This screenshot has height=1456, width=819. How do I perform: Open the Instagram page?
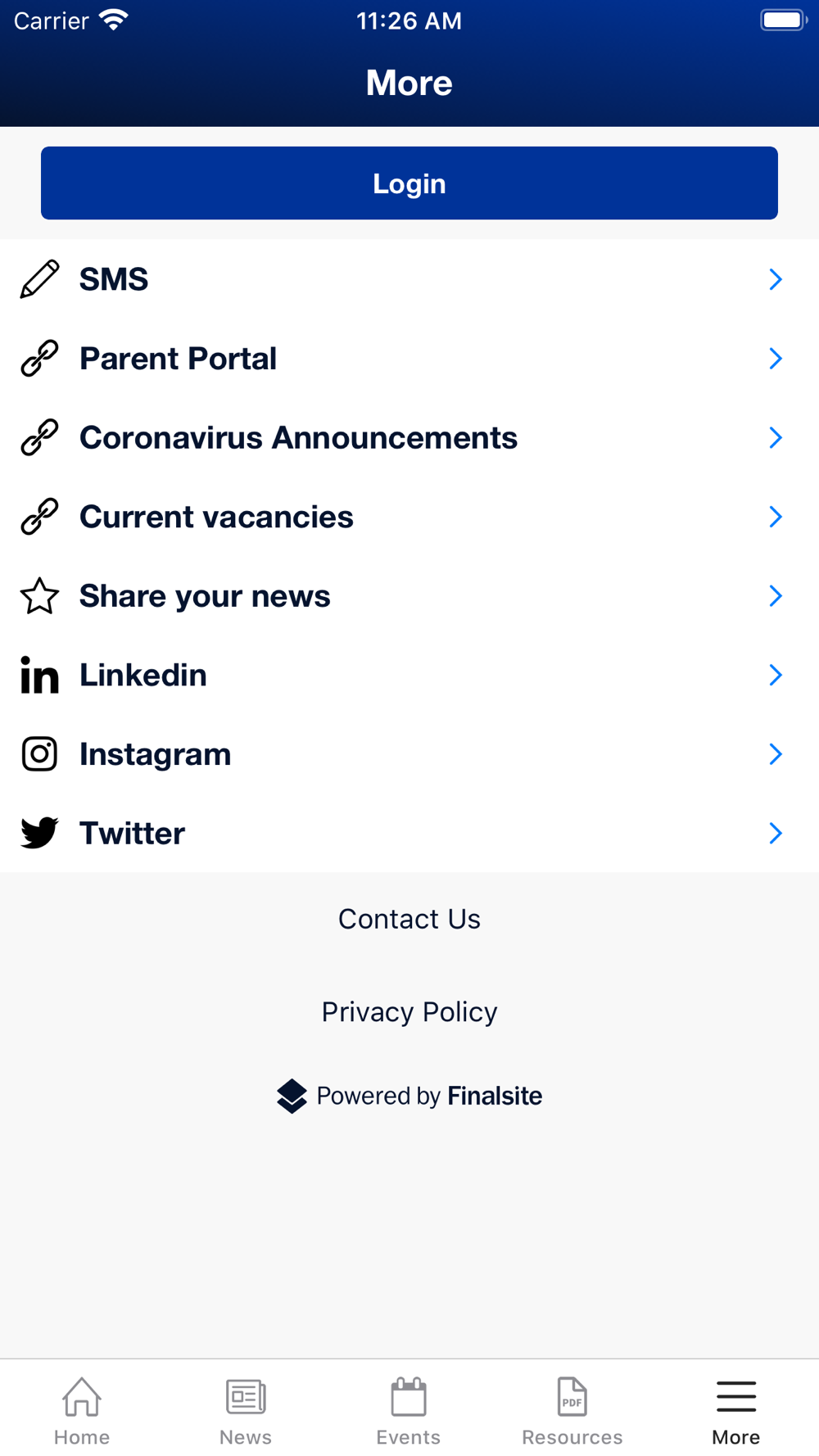click(x=409, y=754)
